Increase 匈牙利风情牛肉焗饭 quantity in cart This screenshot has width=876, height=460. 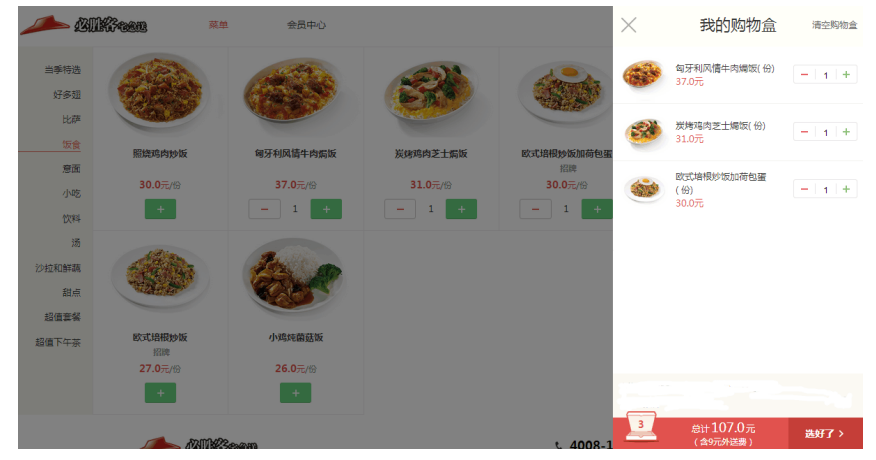pyautogui.click(x=846, y=75)
